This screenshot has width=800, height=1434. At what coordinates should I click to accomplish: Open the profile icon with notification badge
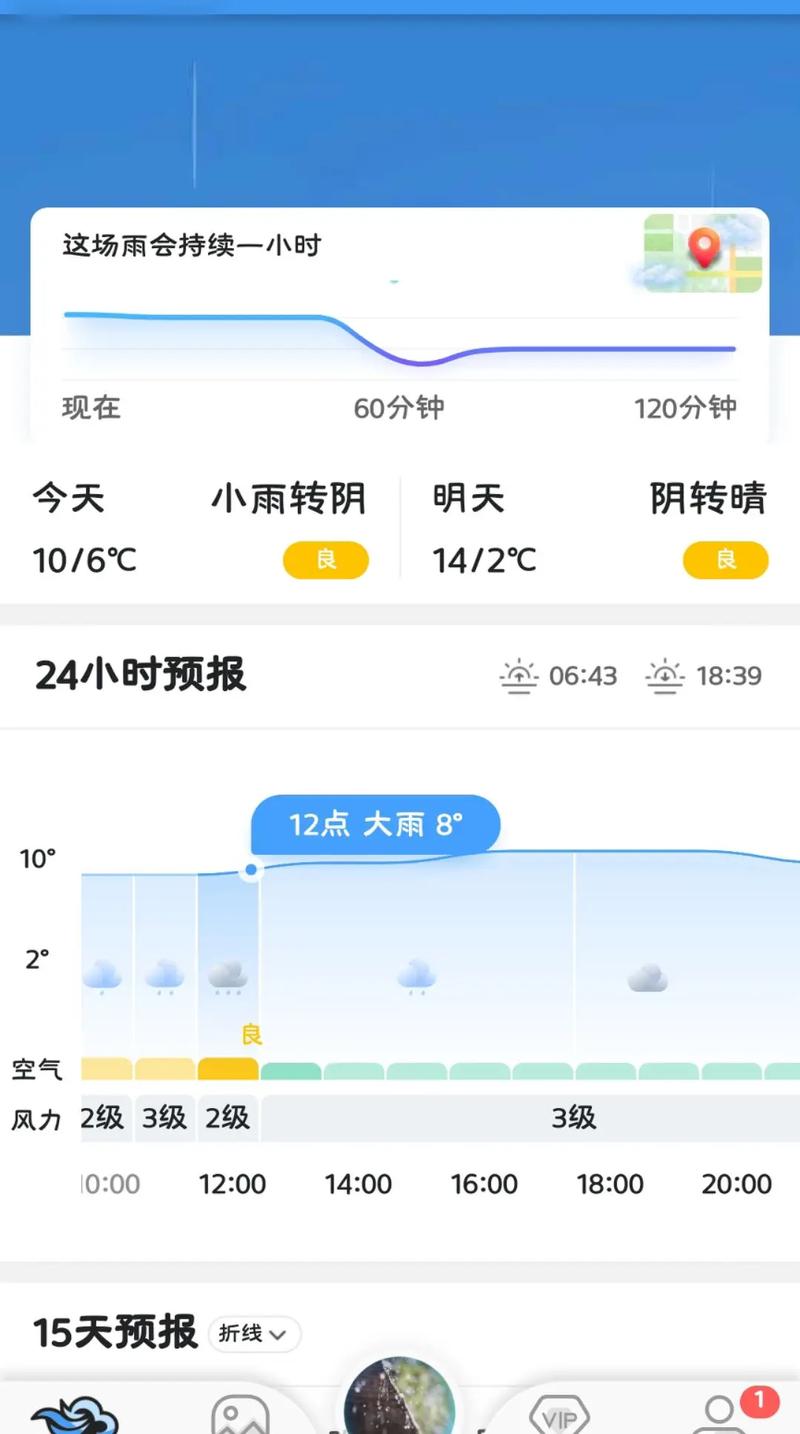720,1413
